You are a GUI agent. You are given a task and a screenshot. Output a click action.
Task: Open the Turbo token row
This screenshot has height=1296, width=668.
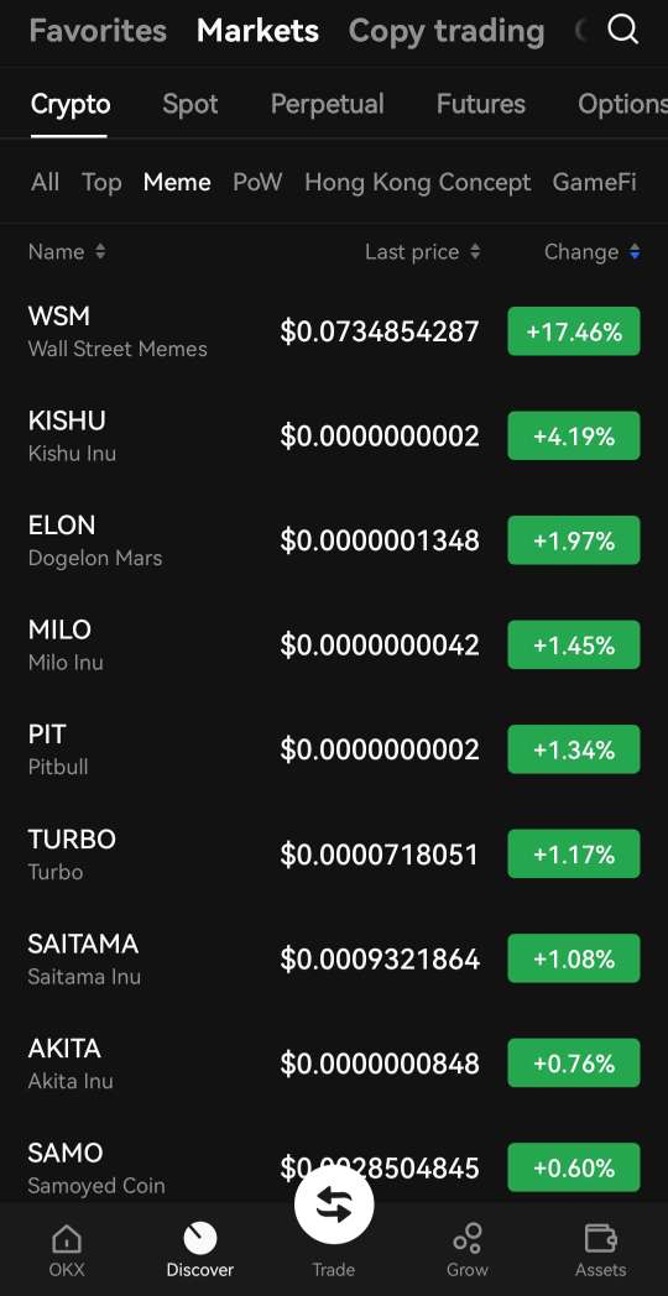72,854
